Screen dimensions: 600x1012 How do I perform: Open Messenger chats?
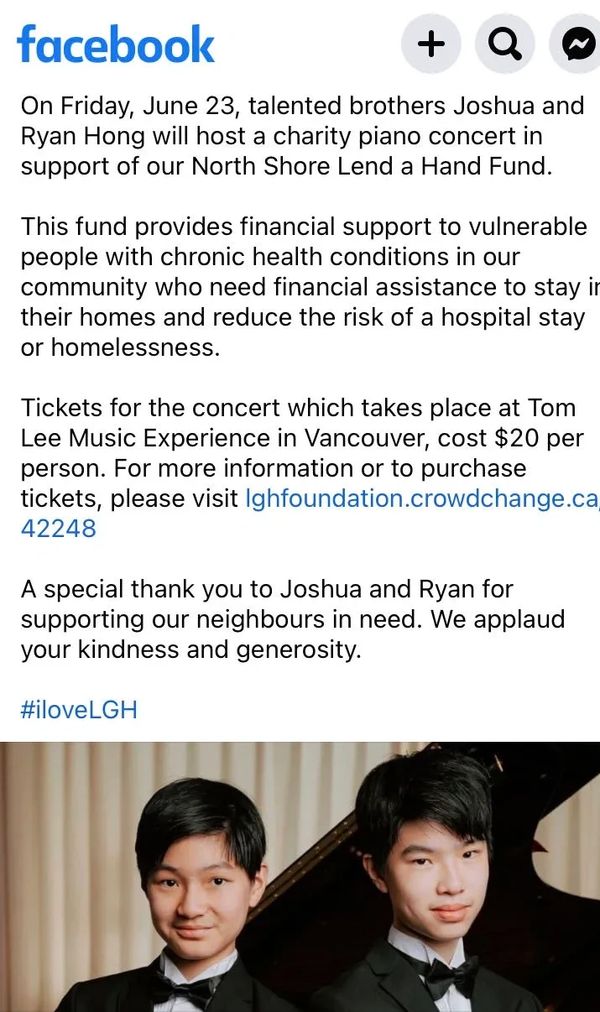[x=577, y=44]
